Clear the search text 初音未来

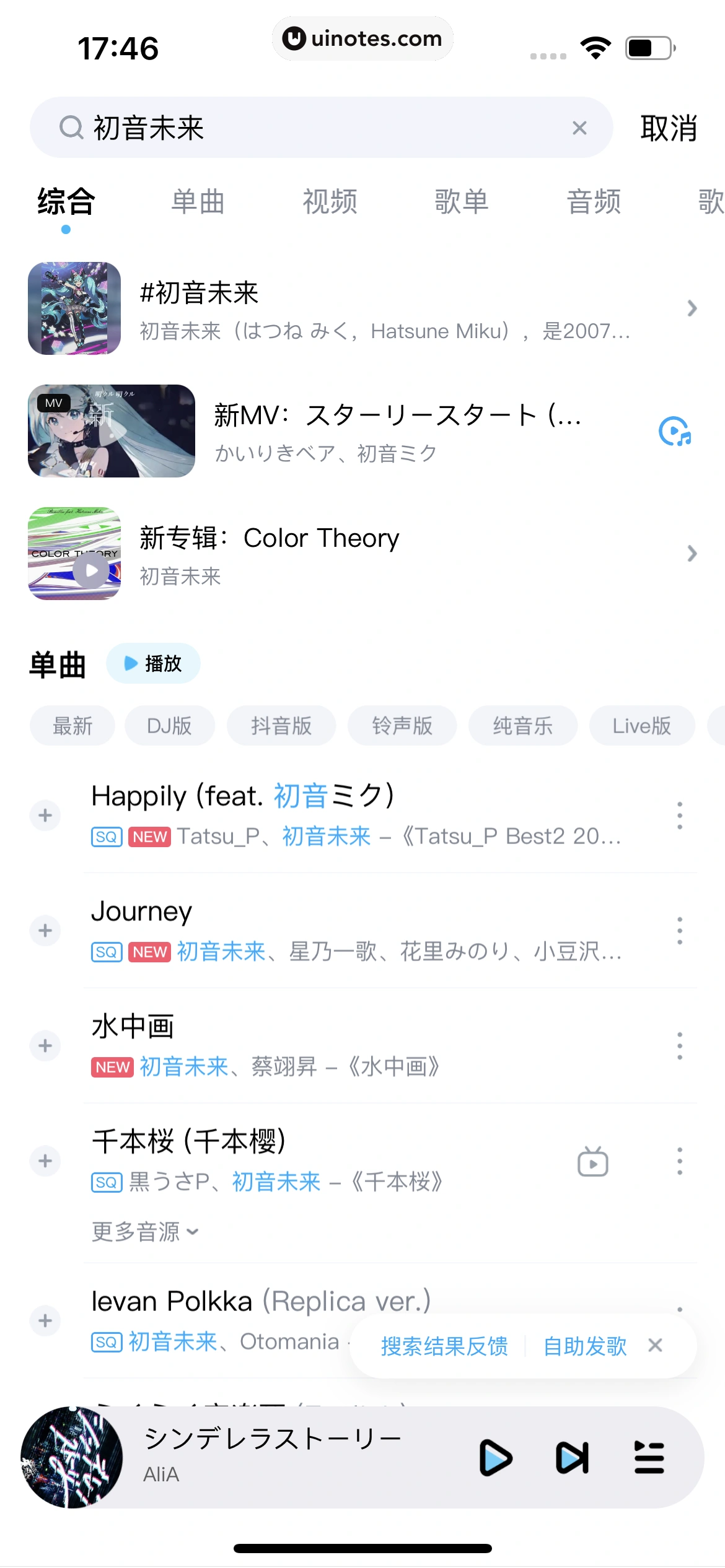pos(579,128)
